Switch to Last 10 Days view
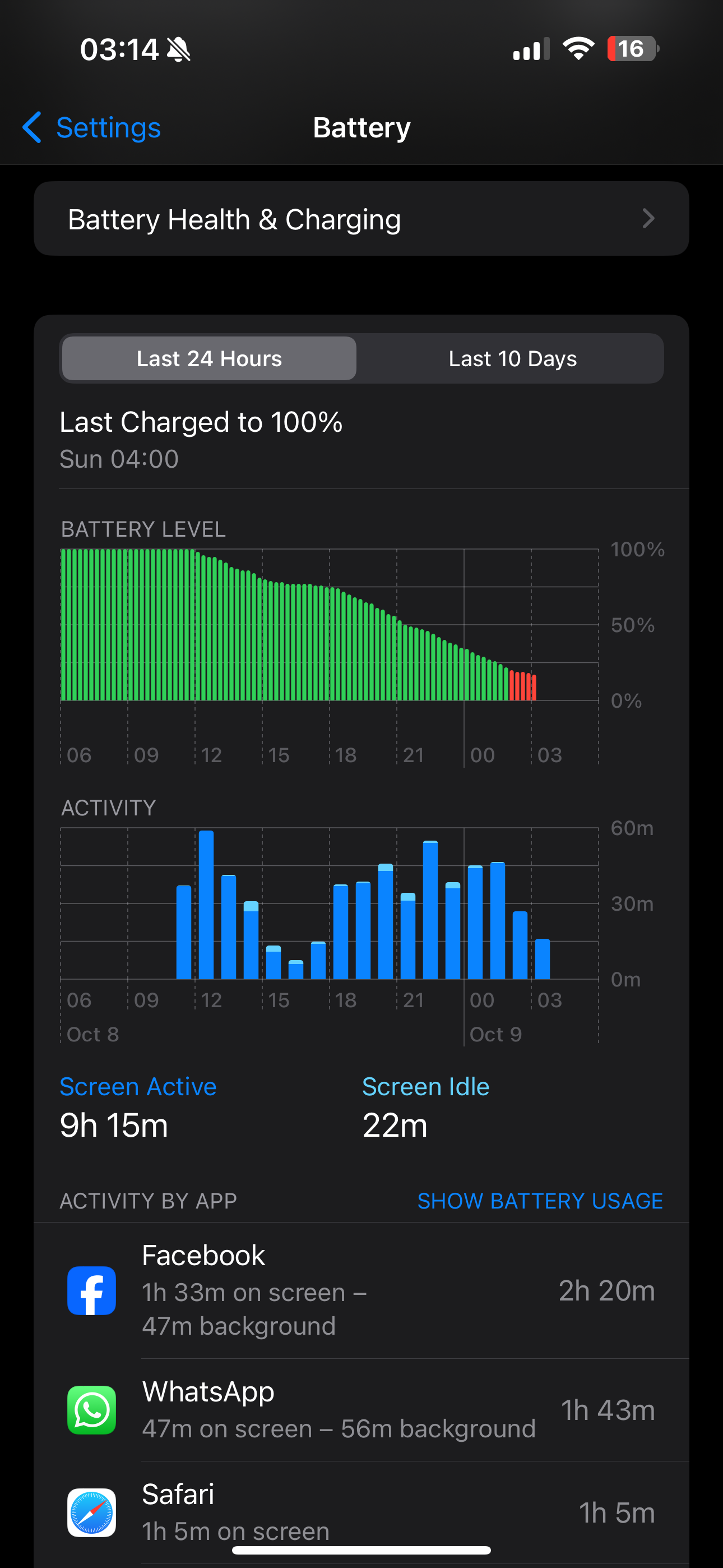The image size is (723, 1568). 512,358
